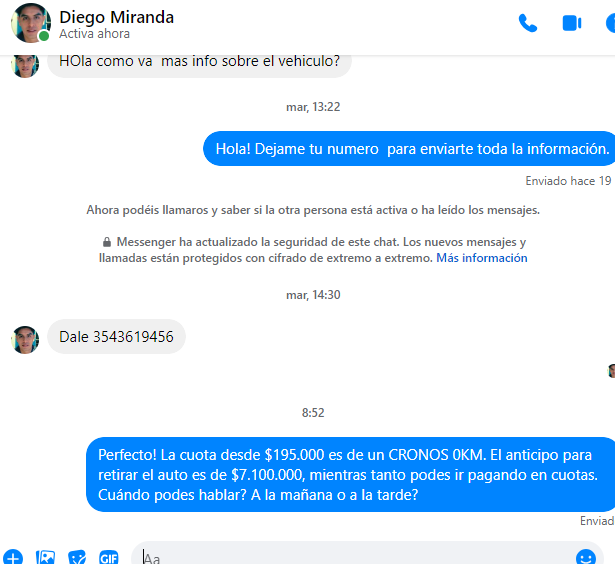The width and height of the screenshot is (615, 564).
Task: Open the GIF picker
Action: pos(108,557)
